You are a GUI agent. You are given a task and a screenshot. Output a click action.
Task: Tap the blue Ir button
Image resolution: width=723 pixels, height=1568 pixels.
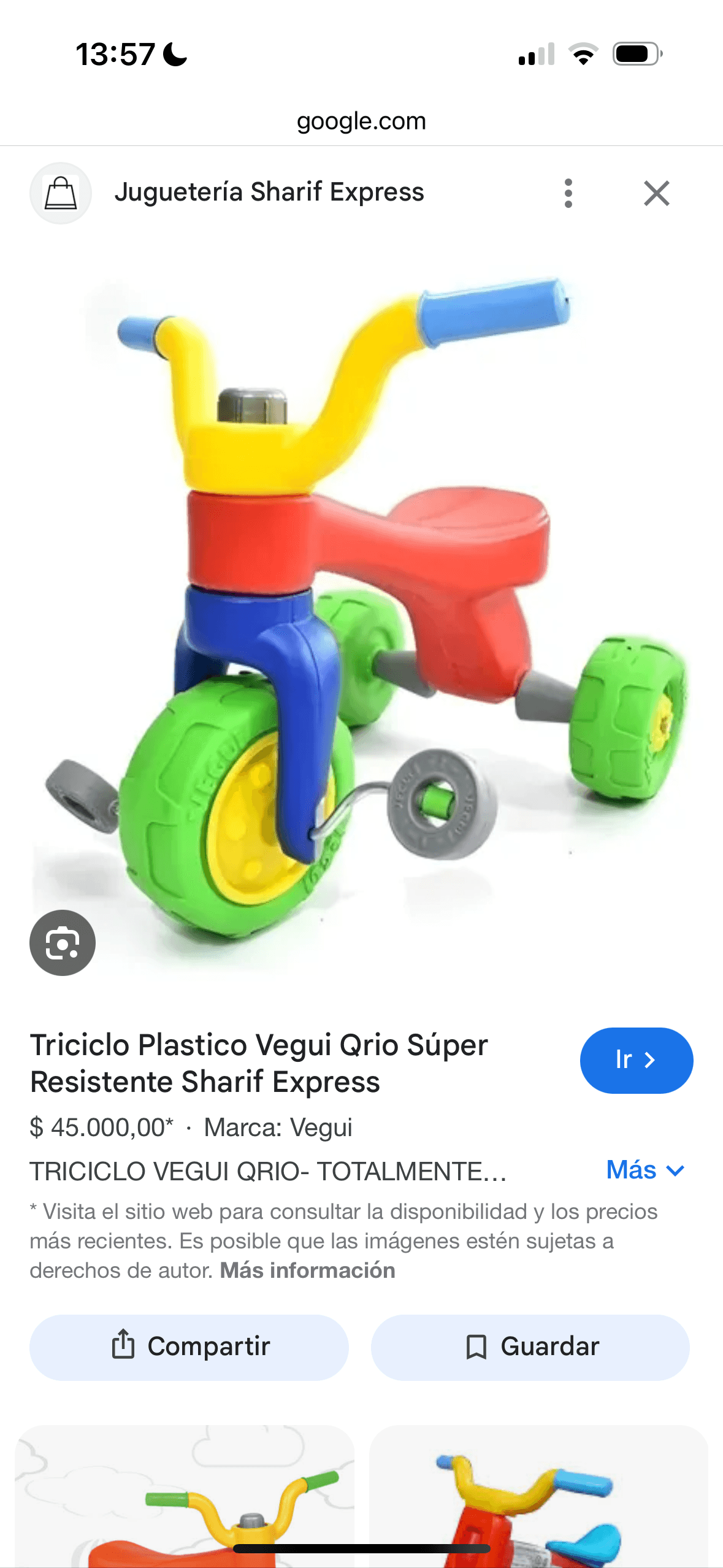[x=636, y=1060]
